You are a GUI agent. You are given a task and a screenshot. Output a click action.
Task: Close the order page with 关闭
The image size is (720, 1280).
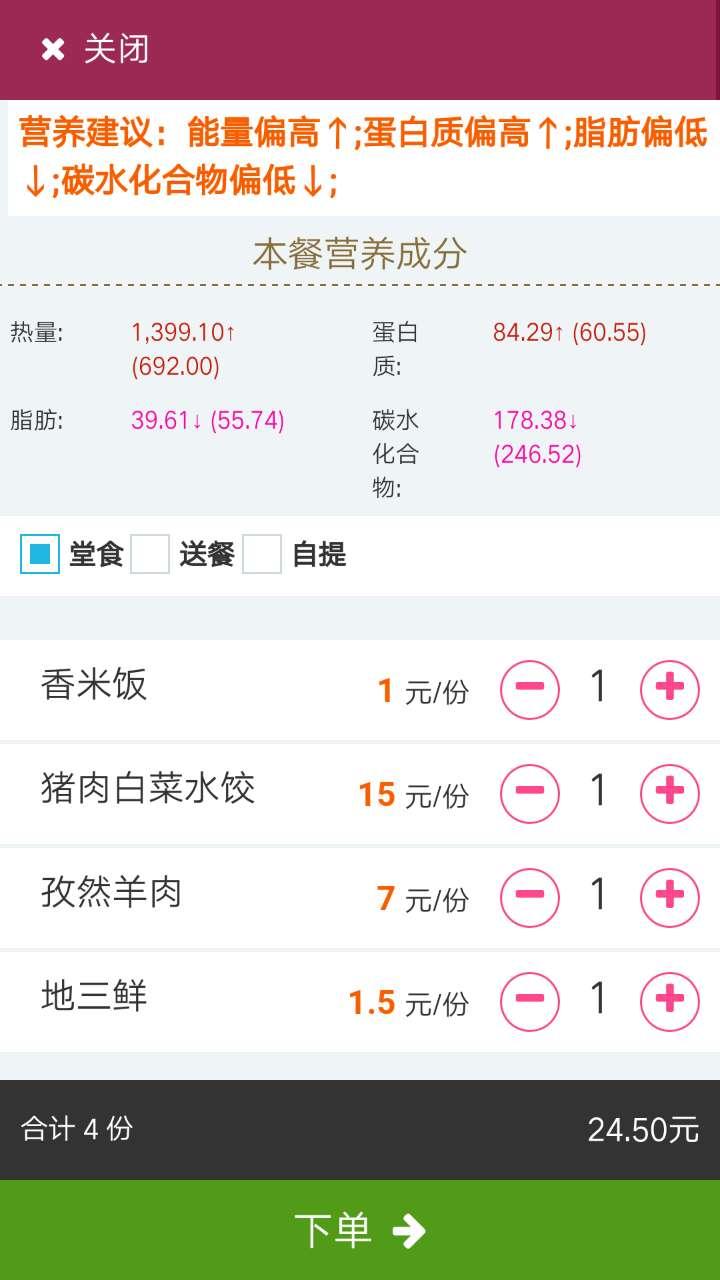click(x=95, y=49)
